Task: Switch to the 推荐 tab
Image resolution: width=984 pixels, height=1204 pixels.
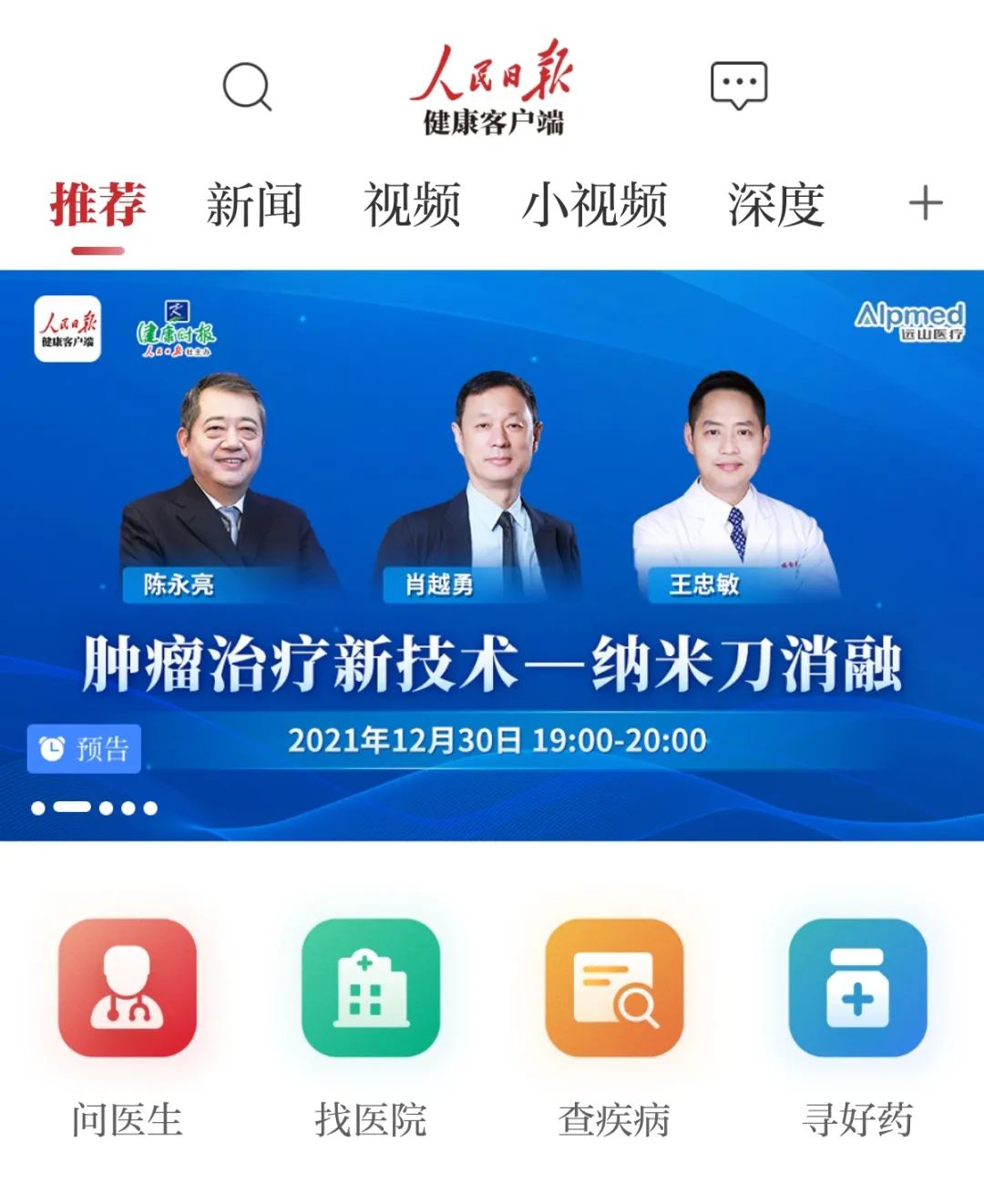Action: (x=98, y=204)
